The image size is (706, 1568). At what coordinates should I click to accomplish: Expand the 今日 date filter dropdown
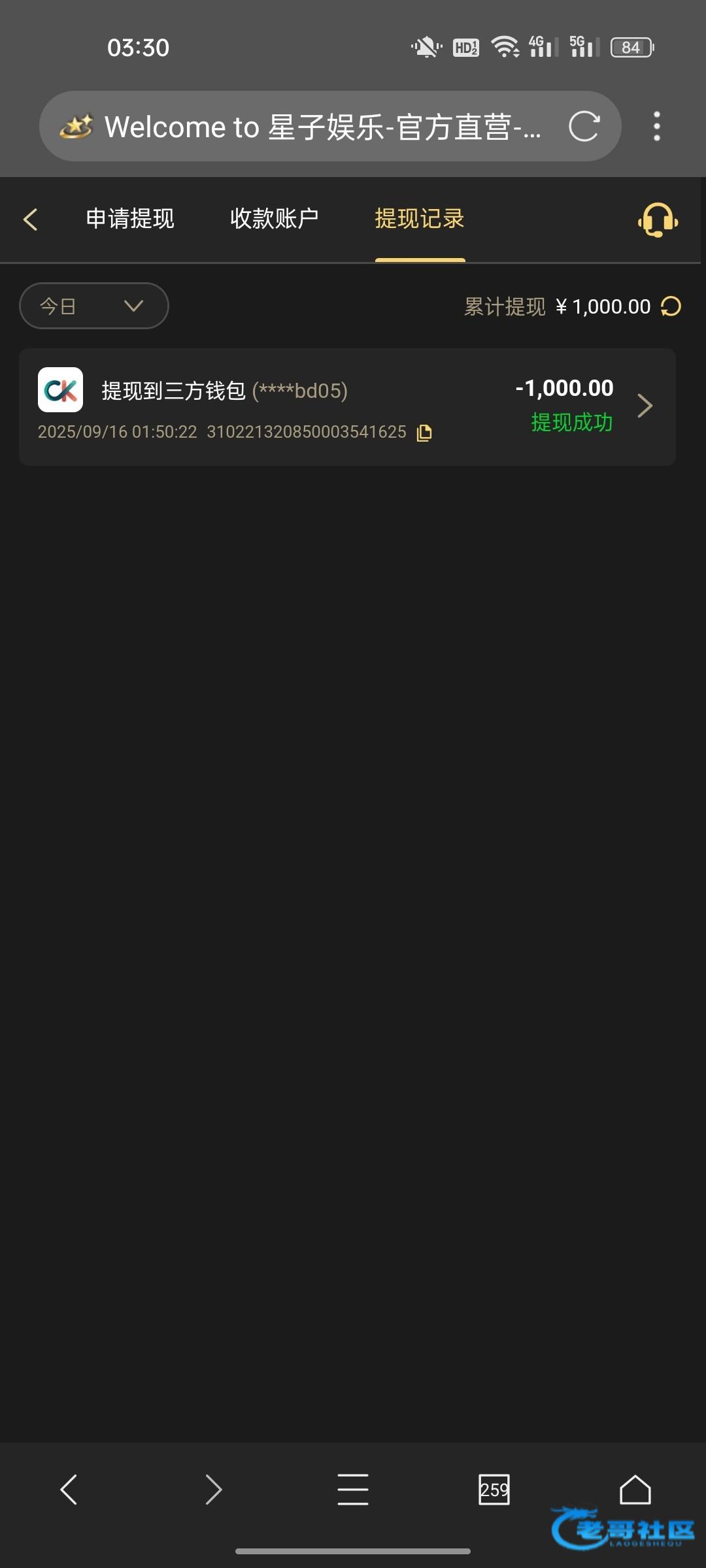point(94,306)
